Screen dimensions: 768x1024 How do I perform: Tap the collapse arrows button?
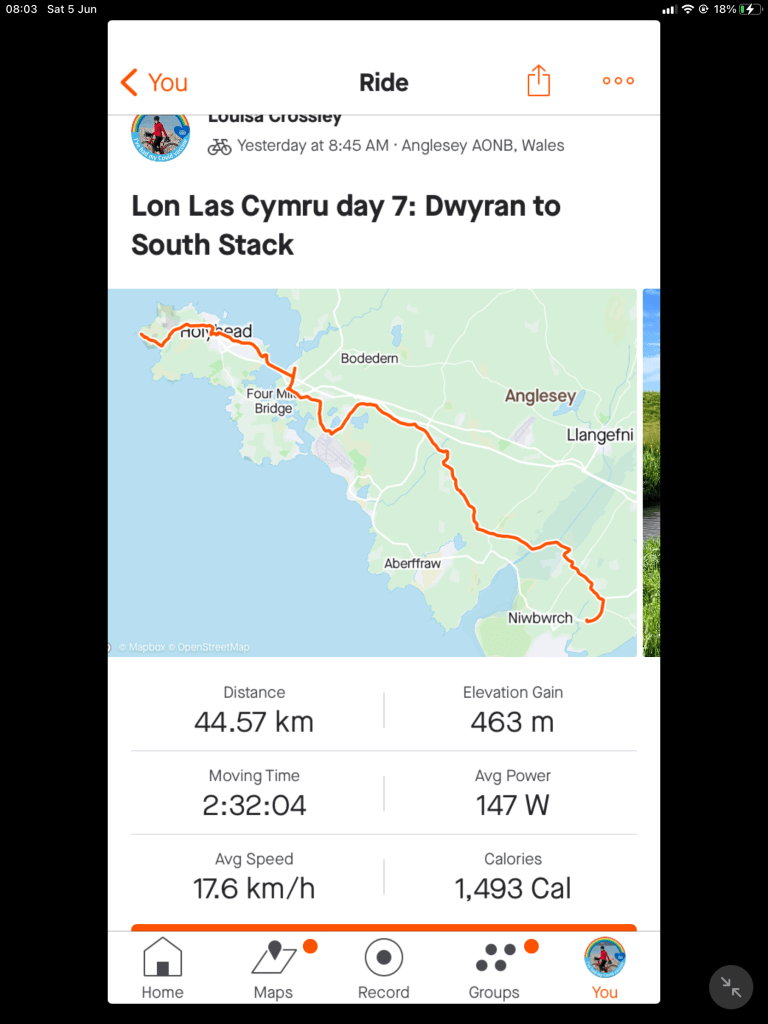tap(731, 987)
